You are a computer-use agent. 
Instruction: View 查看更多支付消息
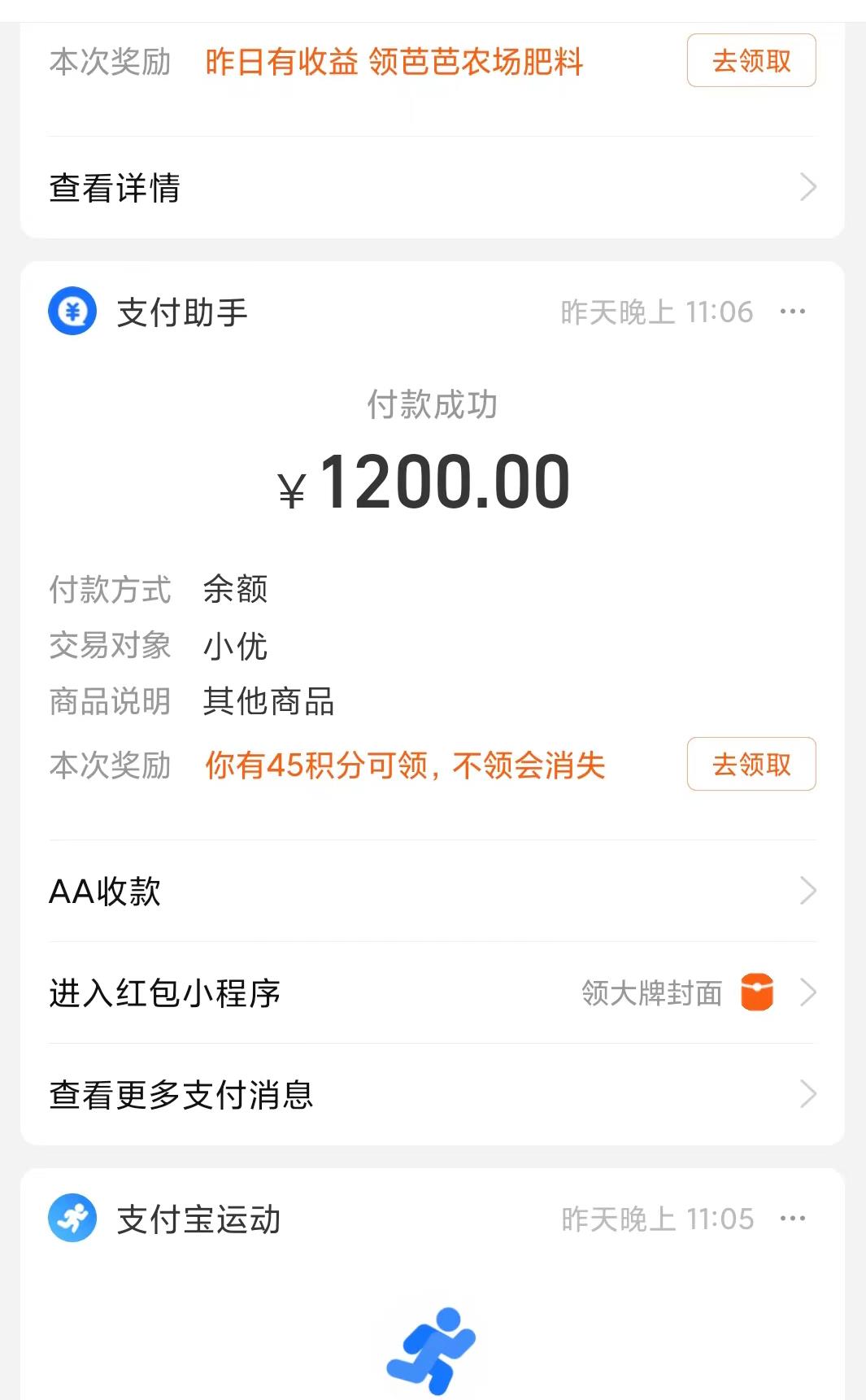click(x=432, y=1095)
